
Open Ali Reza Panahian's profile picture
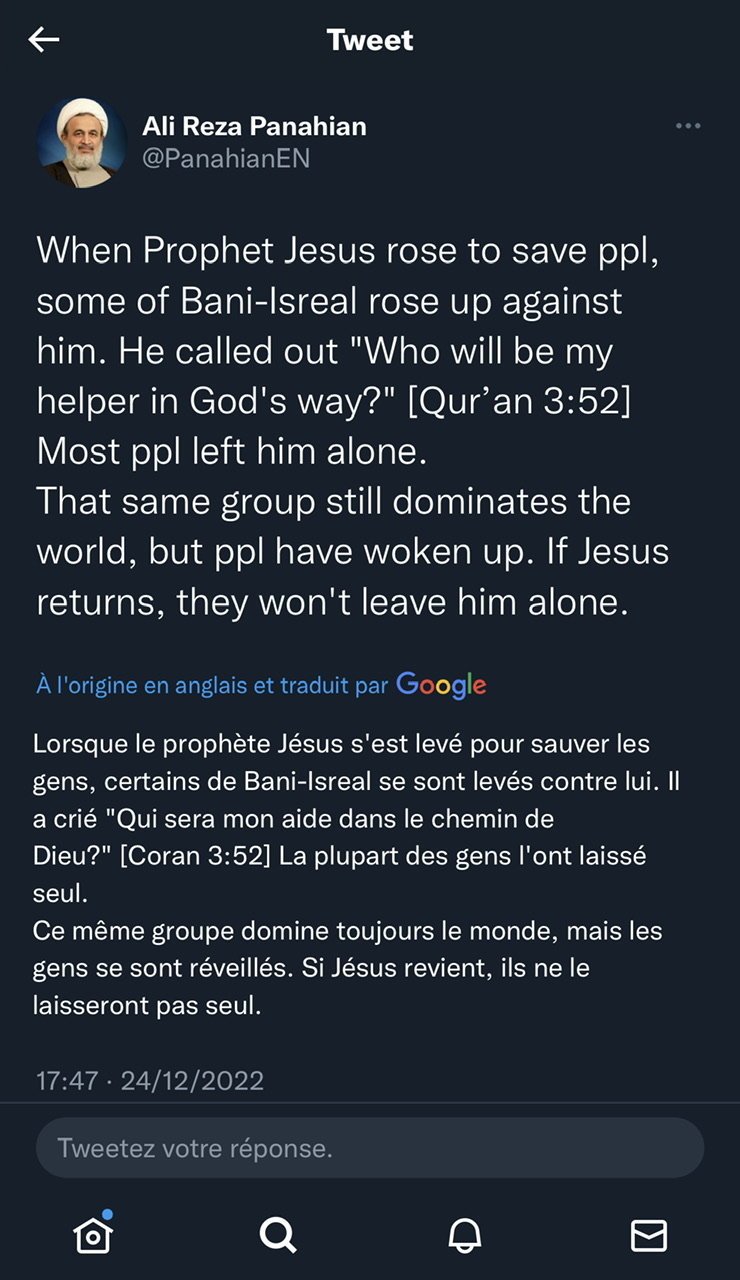coord(81,143)
